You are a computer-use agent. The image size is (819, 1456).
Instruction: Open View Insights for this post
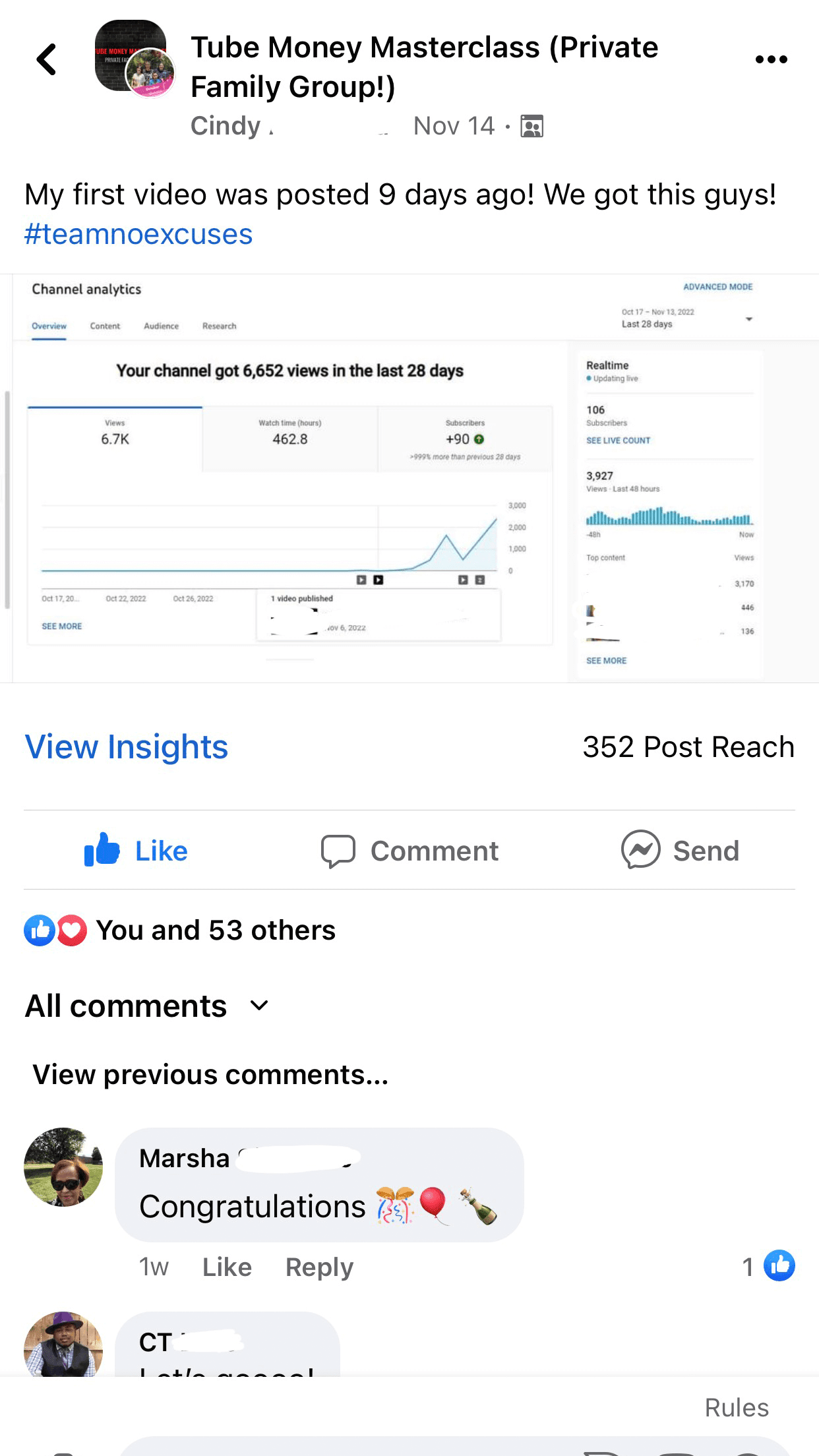tap(127, 747)
